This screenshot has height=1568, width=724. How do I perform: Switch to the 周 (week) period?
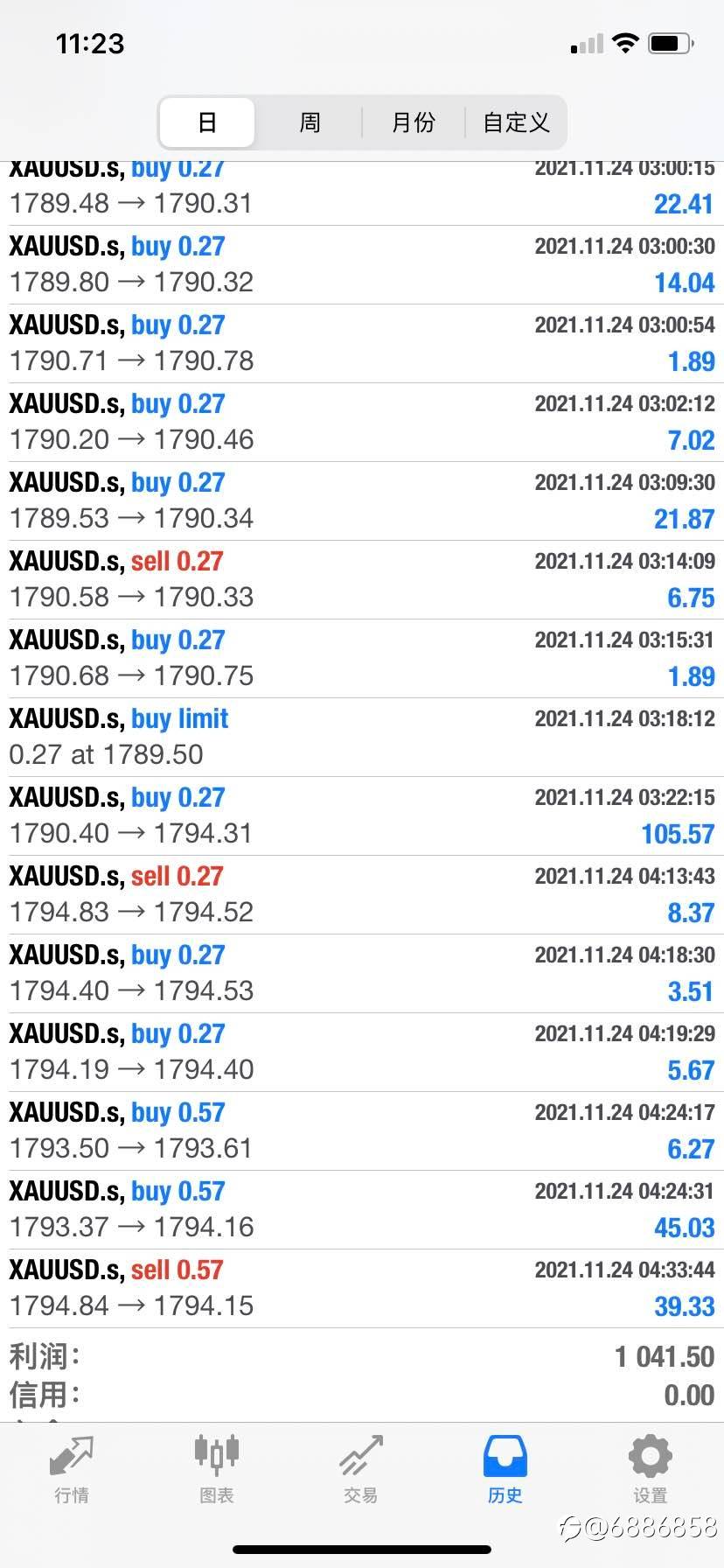[310, 122]
